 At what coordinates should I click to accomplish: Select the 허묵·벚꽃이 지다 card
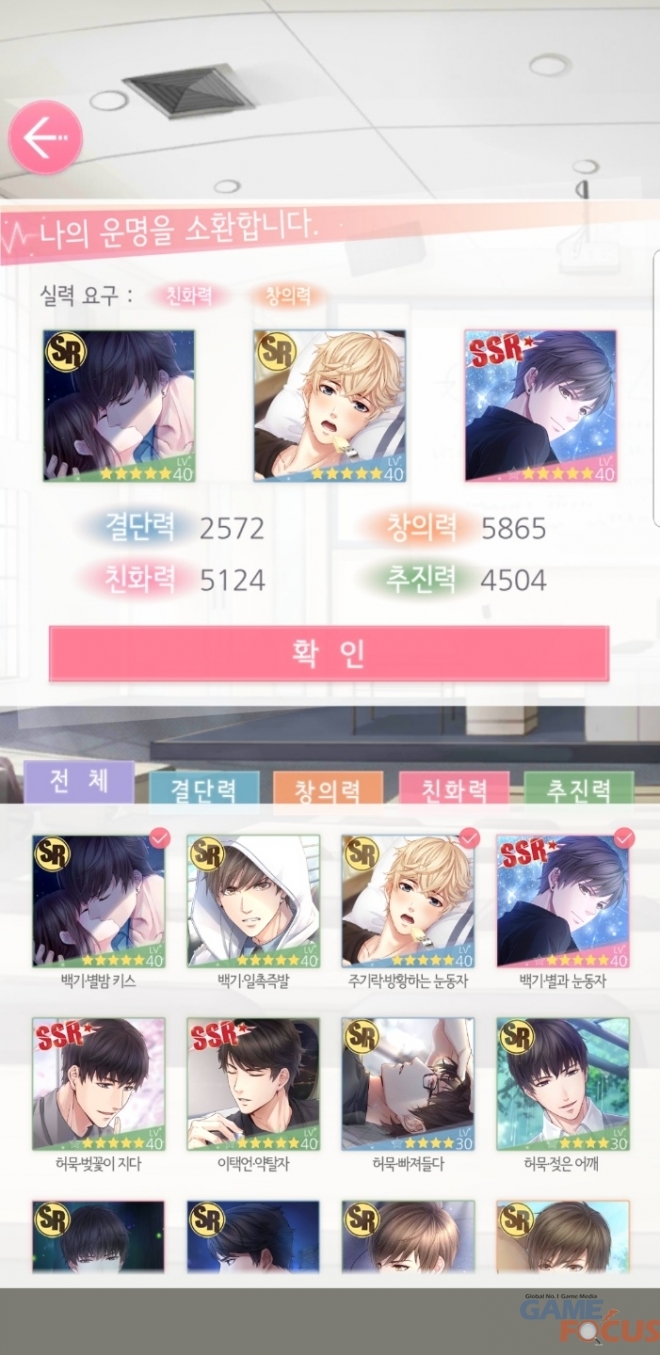(98, 1084)
